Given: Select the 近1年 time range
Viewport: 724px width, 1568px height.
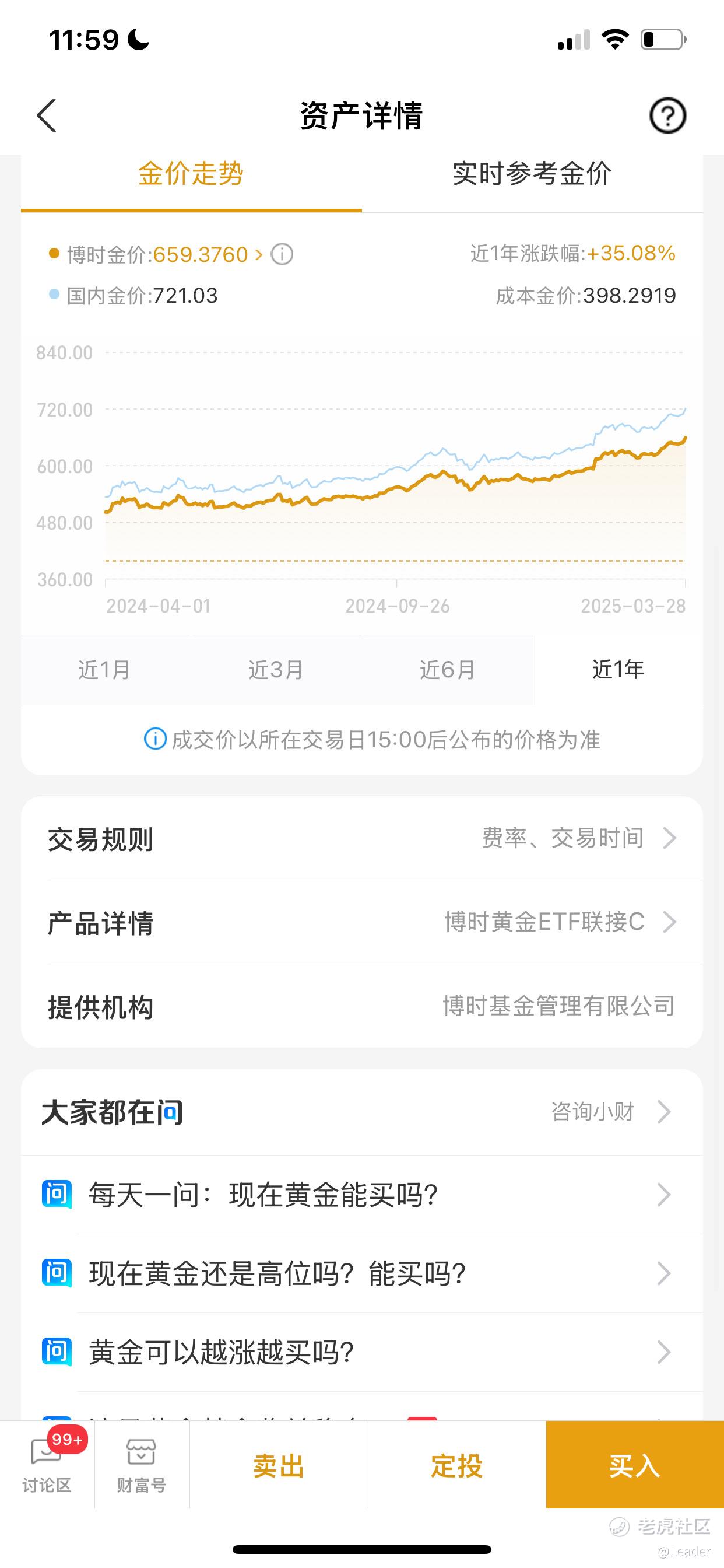Looking at the screenshot, I should pyautogui.click(x=618, y=670).
